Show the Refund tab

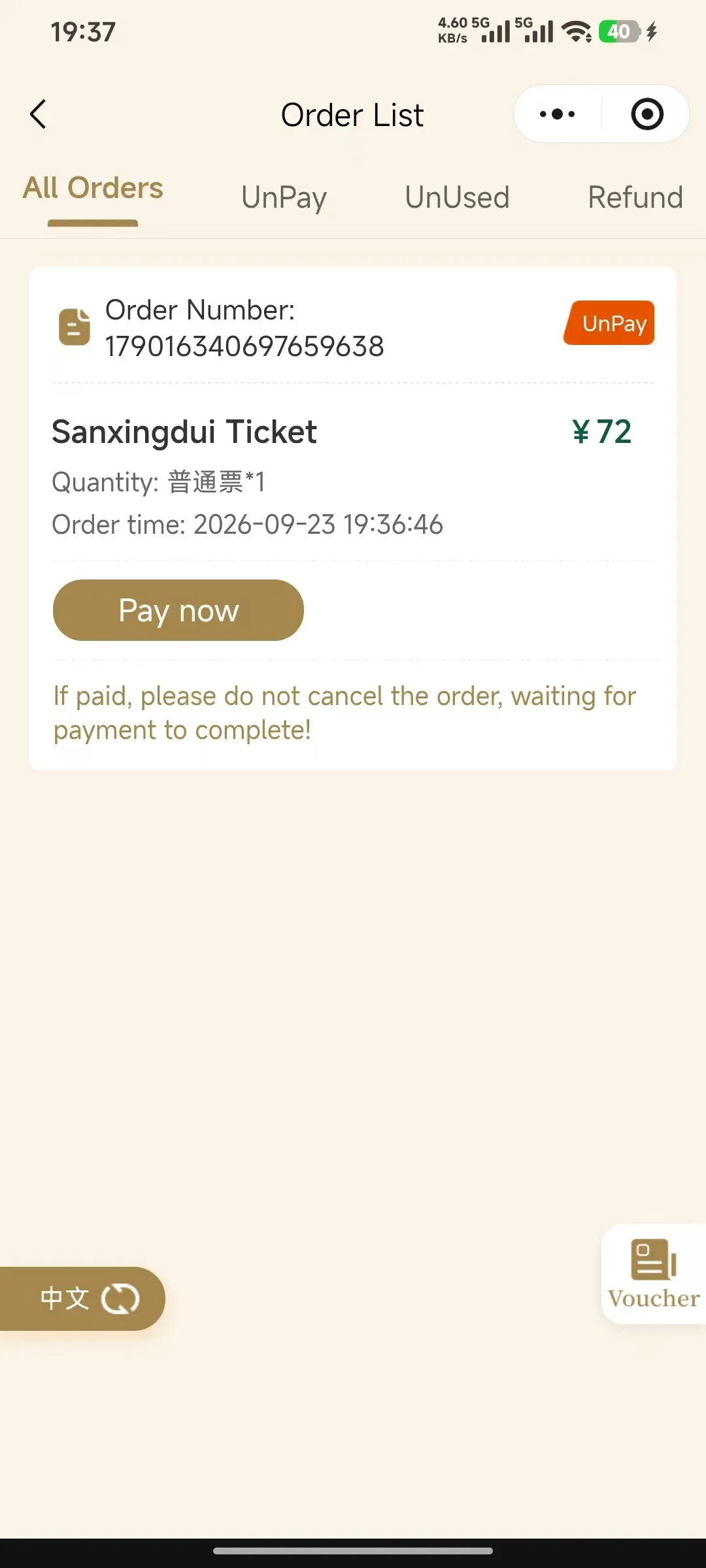(x=635, y=197)
